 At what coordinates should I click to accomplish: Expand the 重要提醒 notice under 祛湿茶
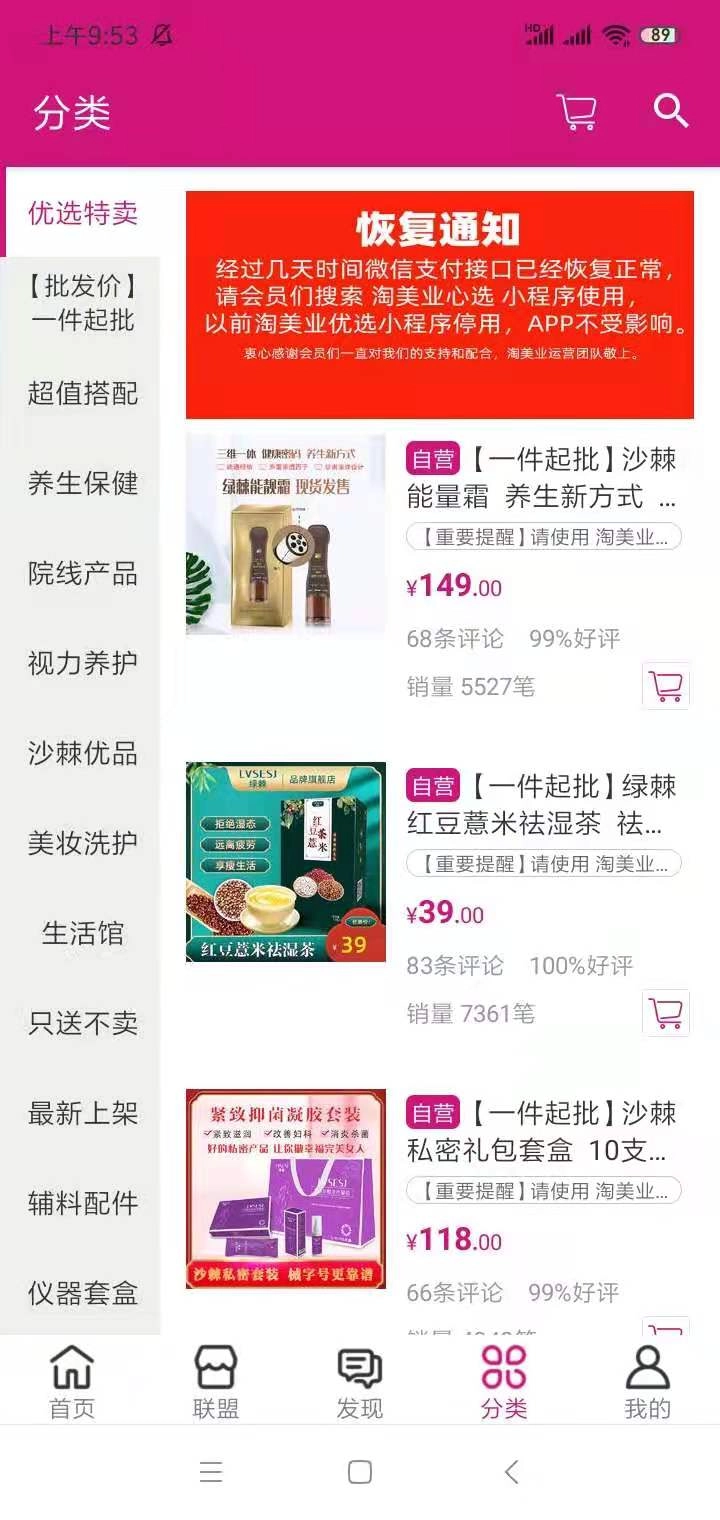[544, 864]
